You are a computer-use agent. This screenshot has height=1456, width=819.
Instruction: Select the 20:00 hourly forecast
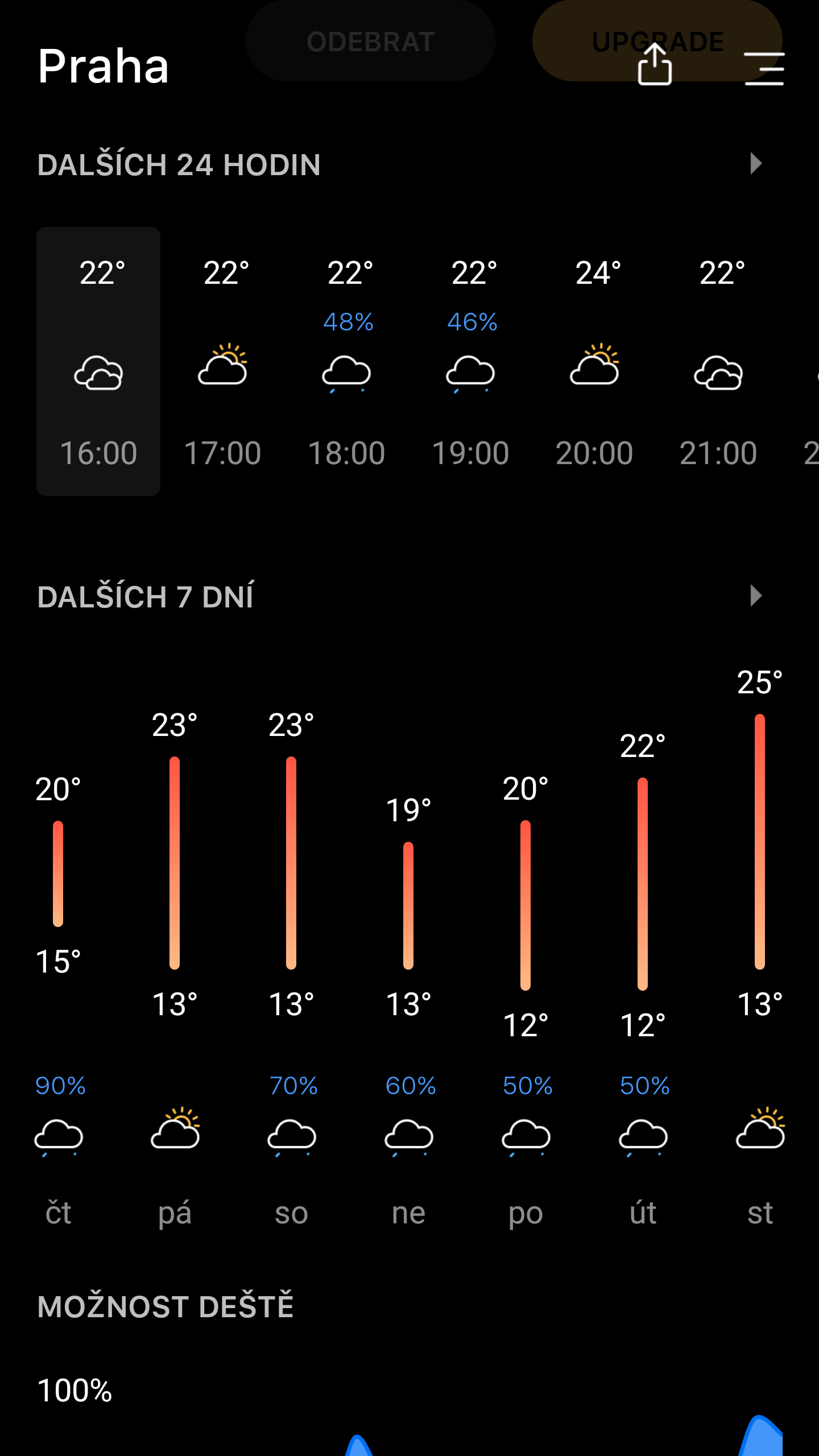[x=594, y=361]
